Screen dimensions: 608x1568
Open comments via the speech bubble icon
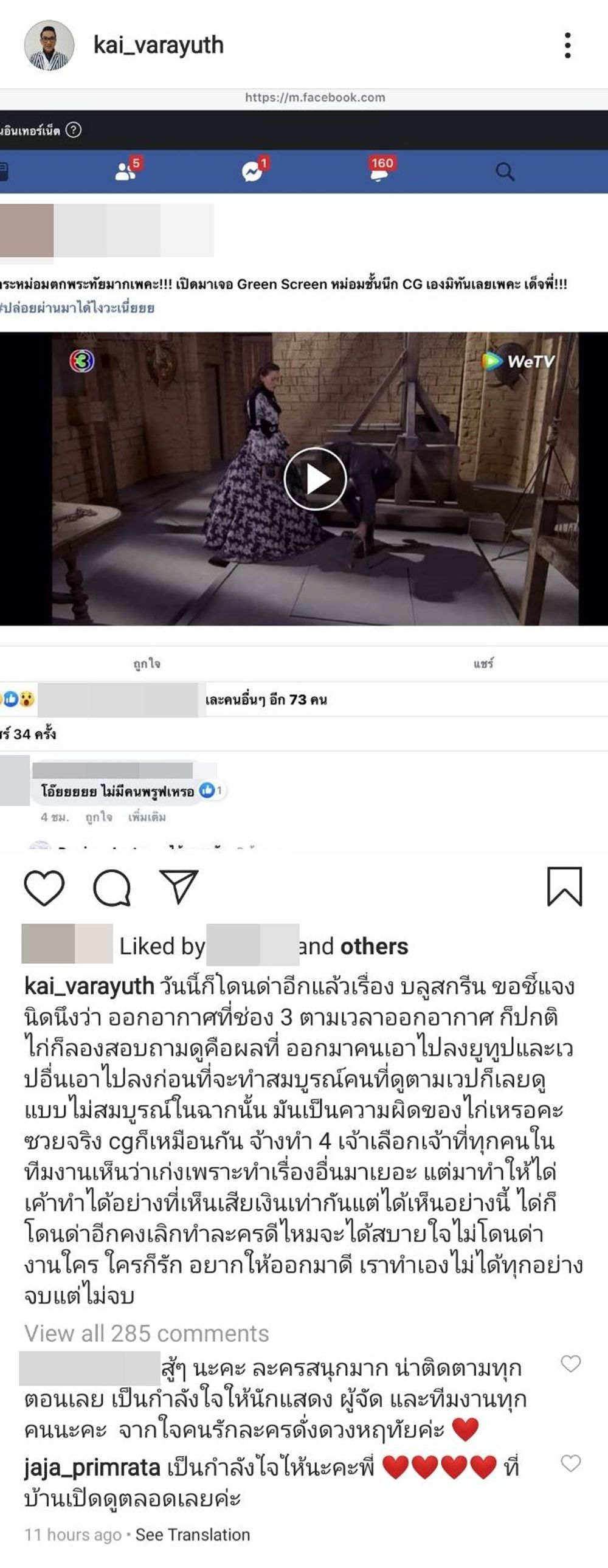111,888
